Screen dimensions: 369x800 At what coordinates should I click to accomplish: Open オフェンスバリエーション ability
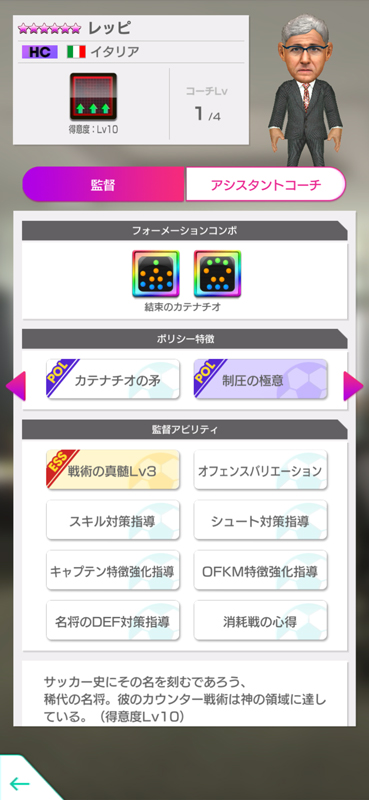point(260,470)
